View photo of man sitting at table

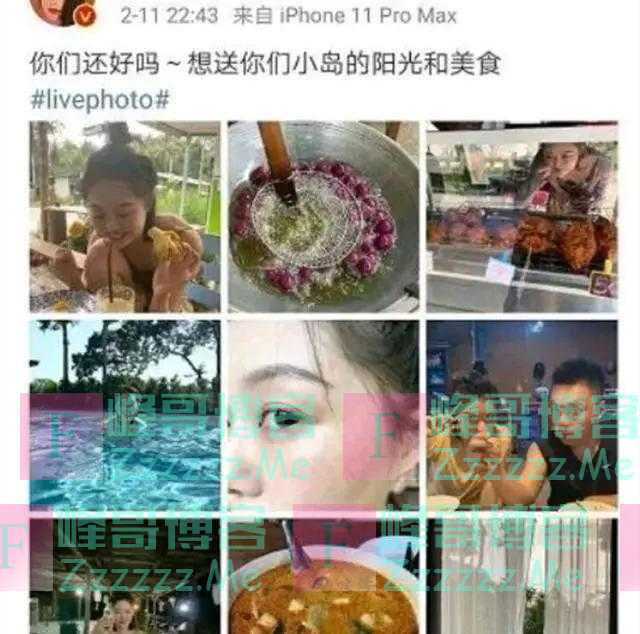(522, 413)
